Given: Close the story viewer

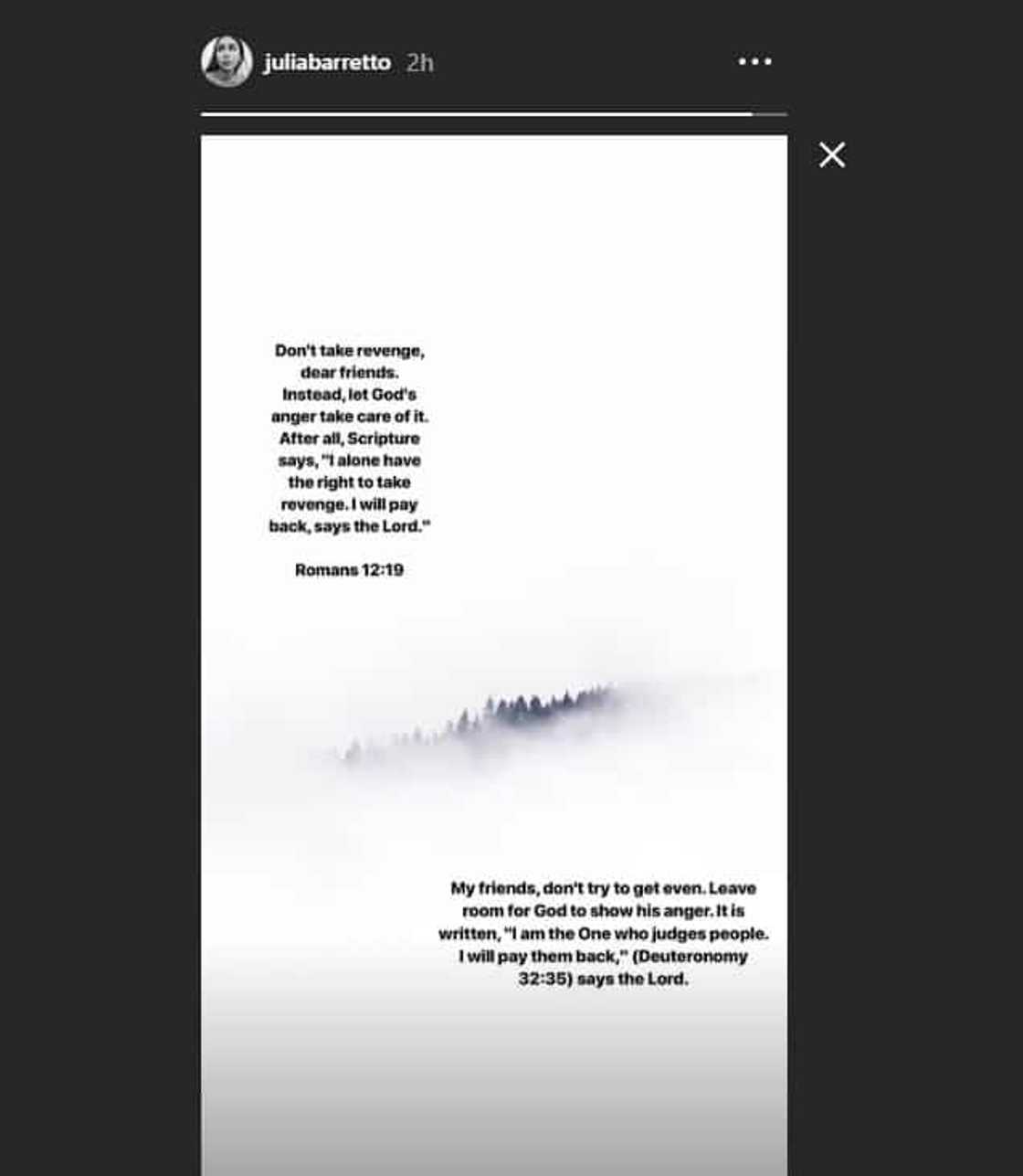Looking at the screenshot, I should [x=831, y=155].
